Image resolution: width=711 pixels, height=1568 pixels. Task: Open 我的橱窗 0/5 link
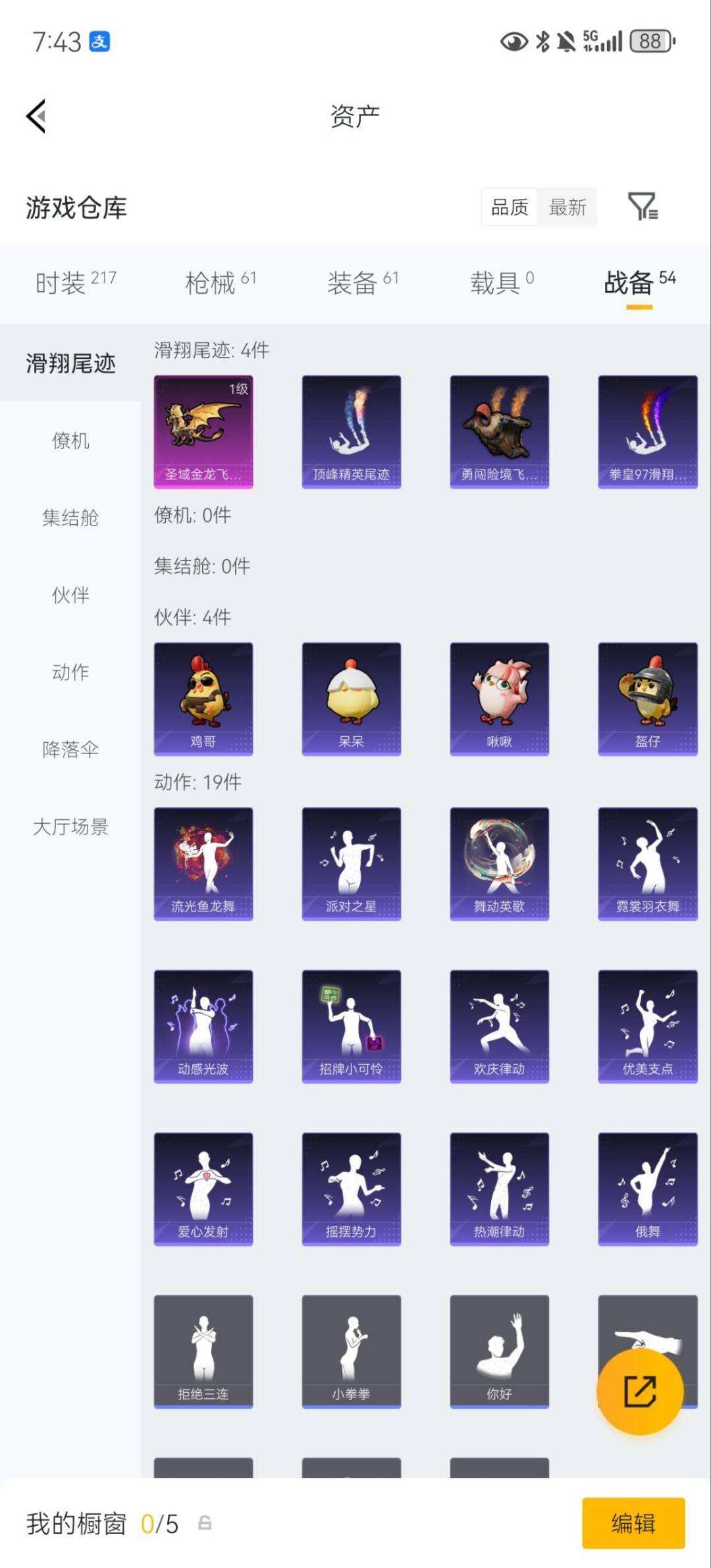point(99,1523)
